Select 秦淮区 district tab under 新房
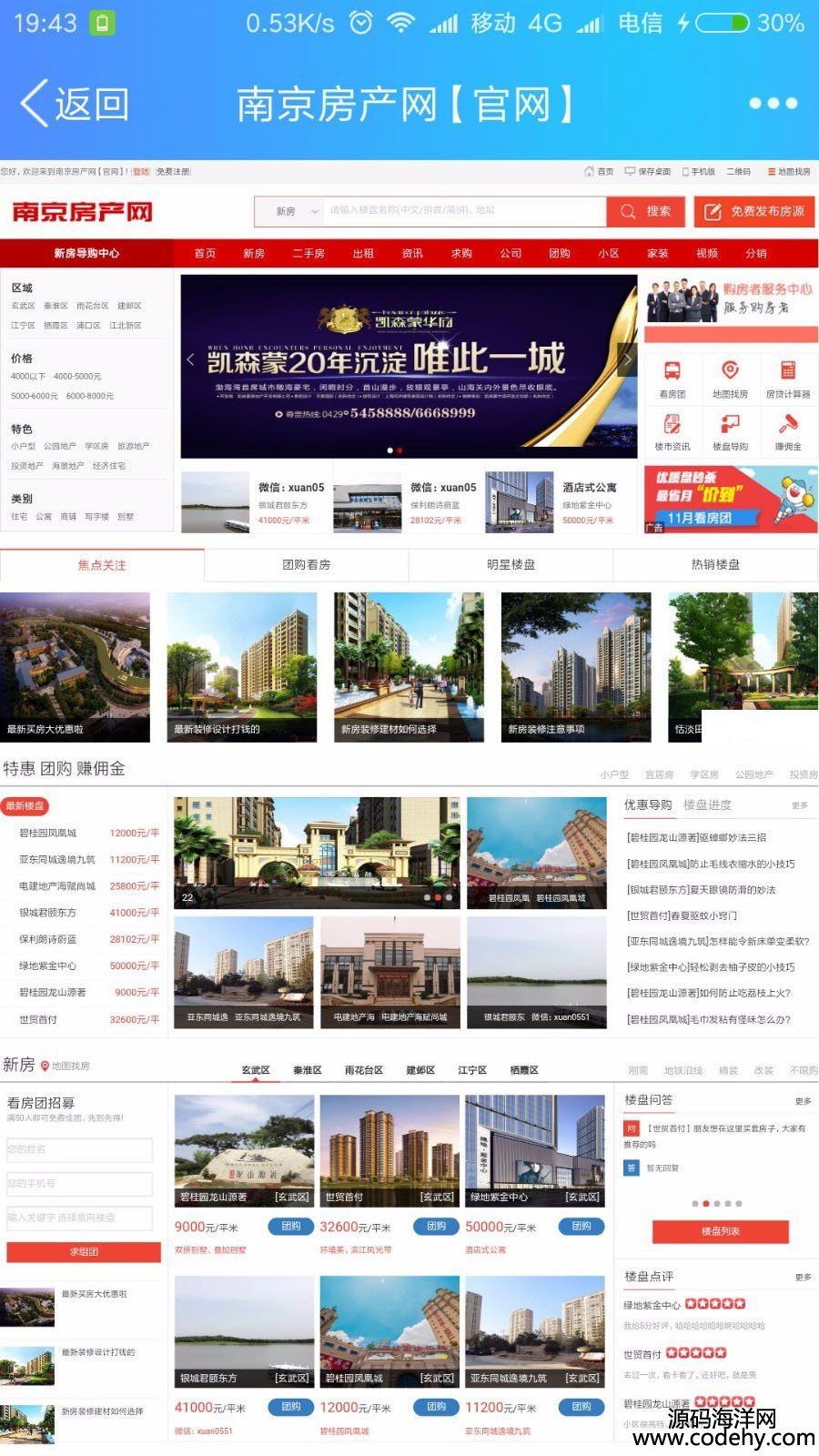The image size is (819, 1456). [308, 1070]
